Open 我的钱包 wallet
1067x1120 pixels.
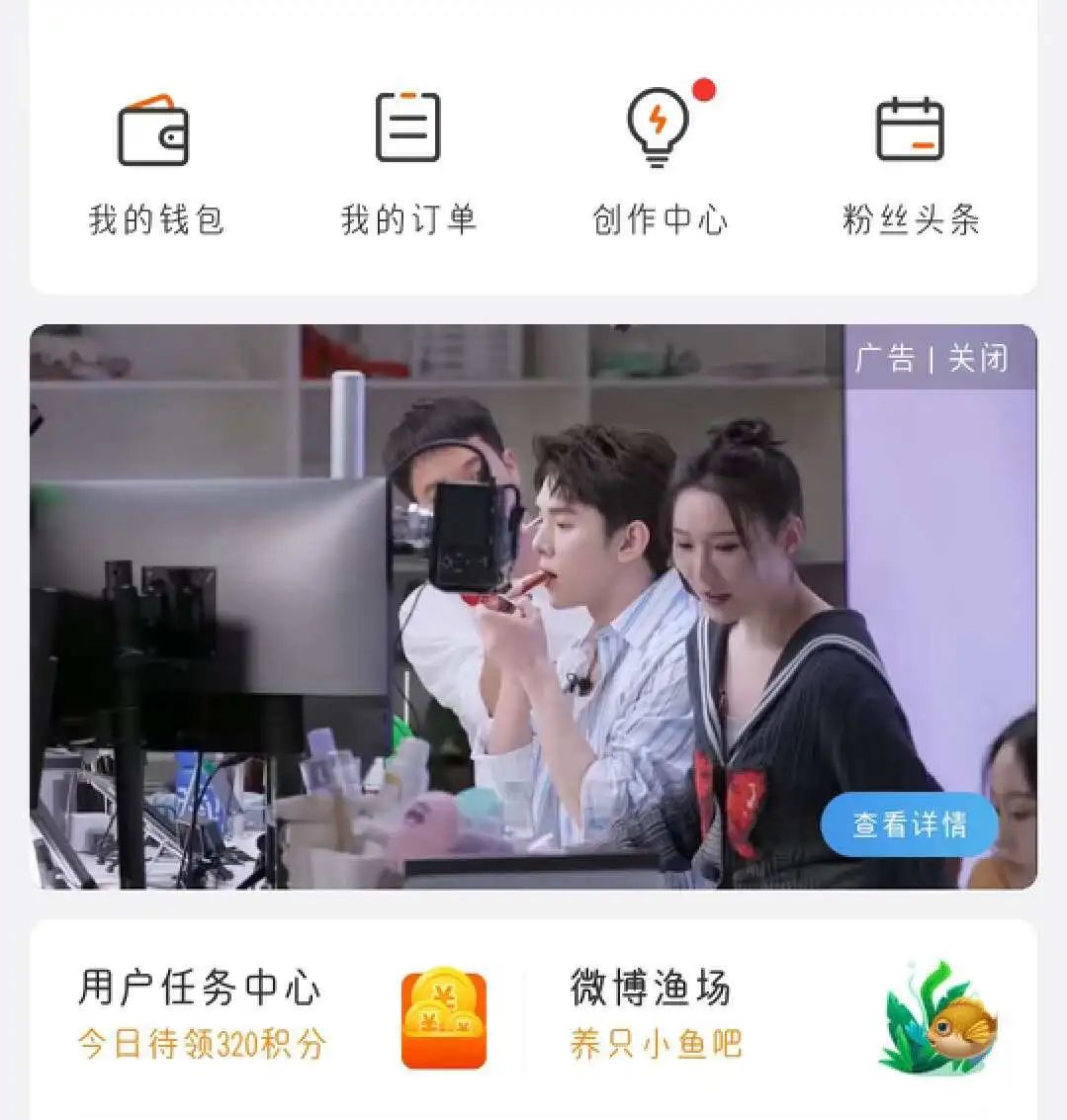pyautogui.click(x=155, y=163)
